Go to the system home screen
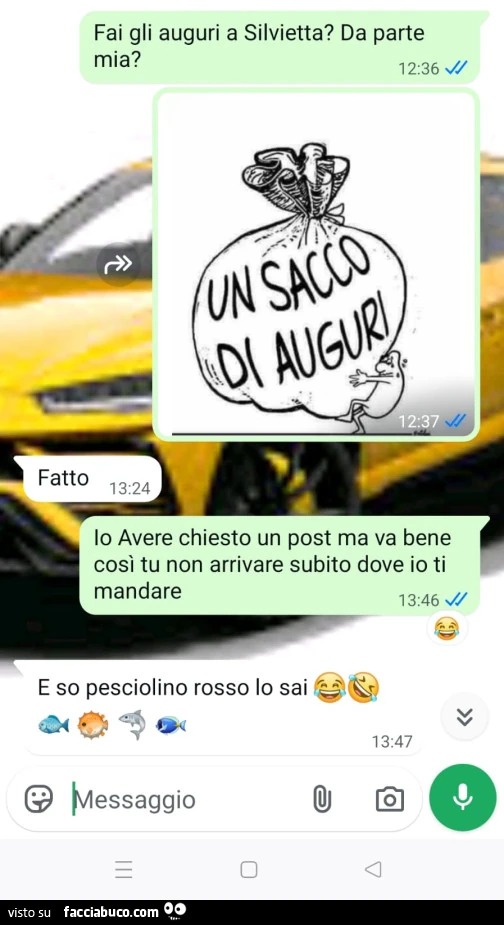Viewport: 504px width, 925px height. (248, 870)
